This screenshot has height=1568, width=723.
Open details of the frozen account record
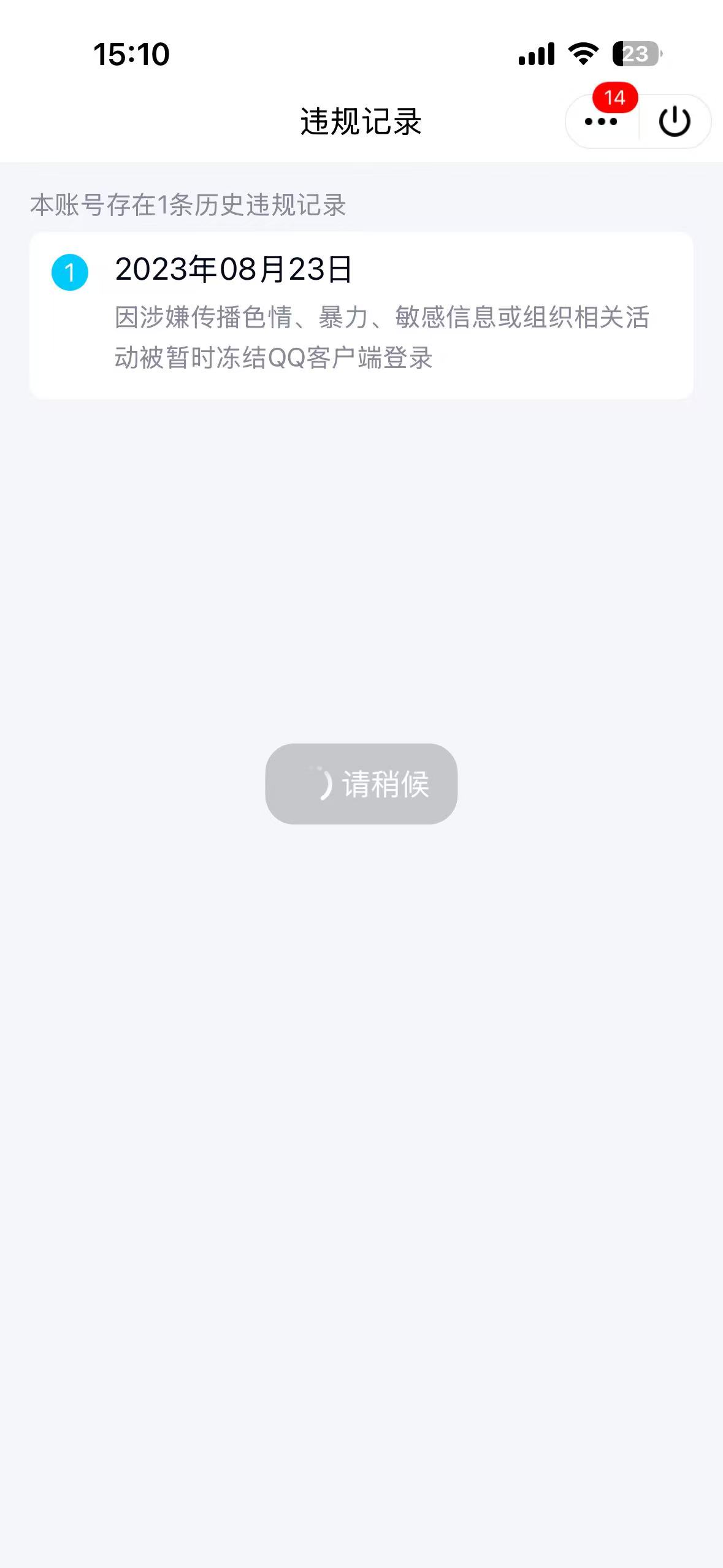pyautogui.click(x=361, y=313)
